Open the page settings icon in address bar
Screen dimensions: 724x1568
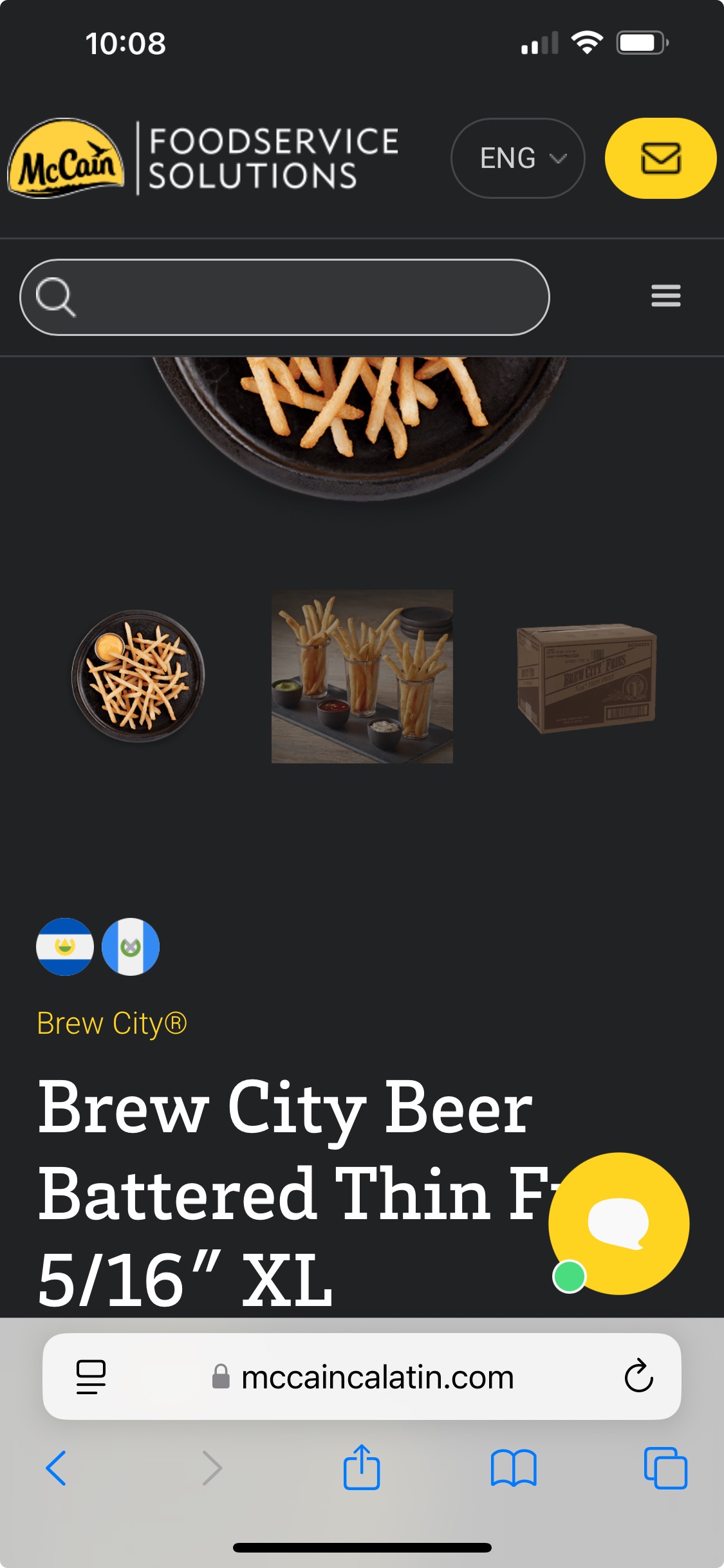pyautogui.click(x=91, y=1377)
